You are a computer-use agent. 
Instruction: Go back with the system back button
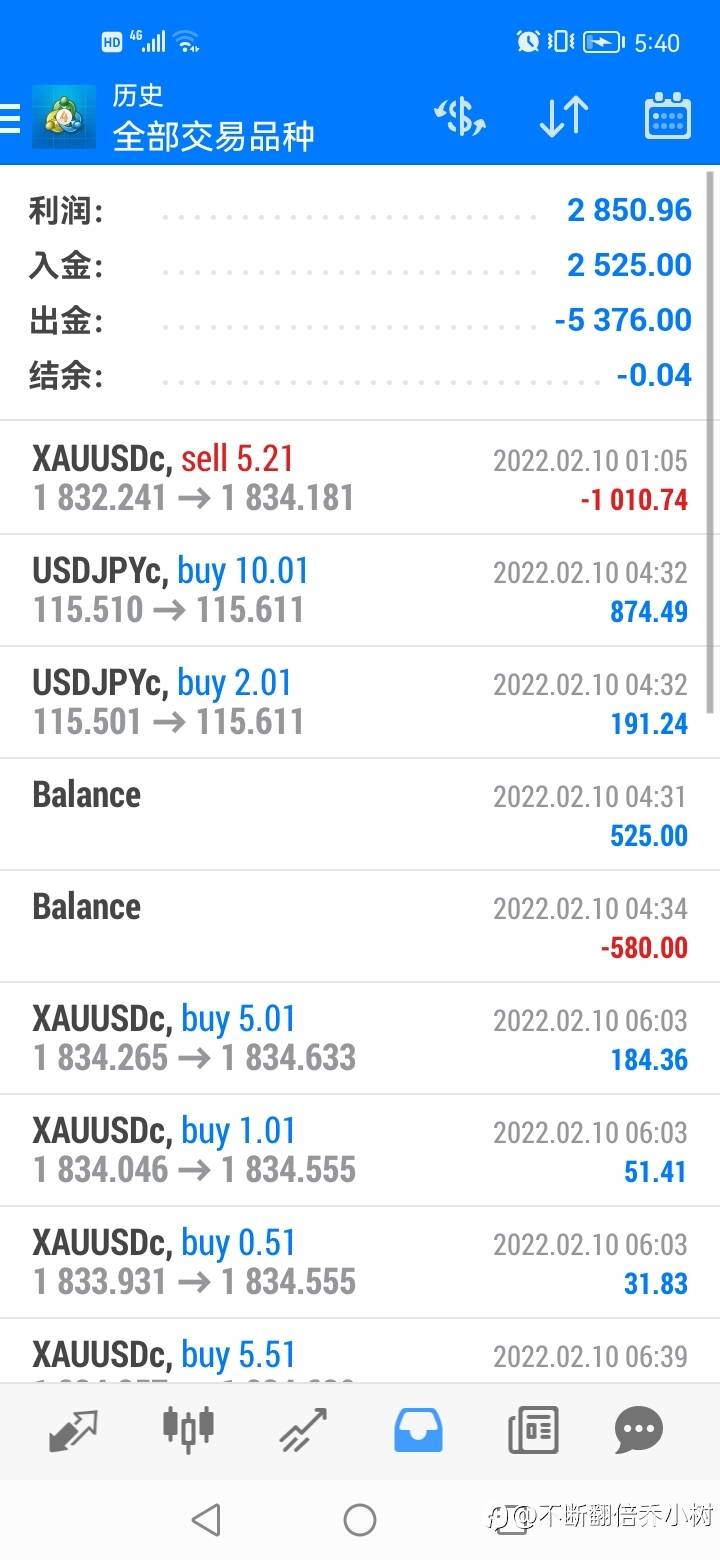coord(206,1520)
